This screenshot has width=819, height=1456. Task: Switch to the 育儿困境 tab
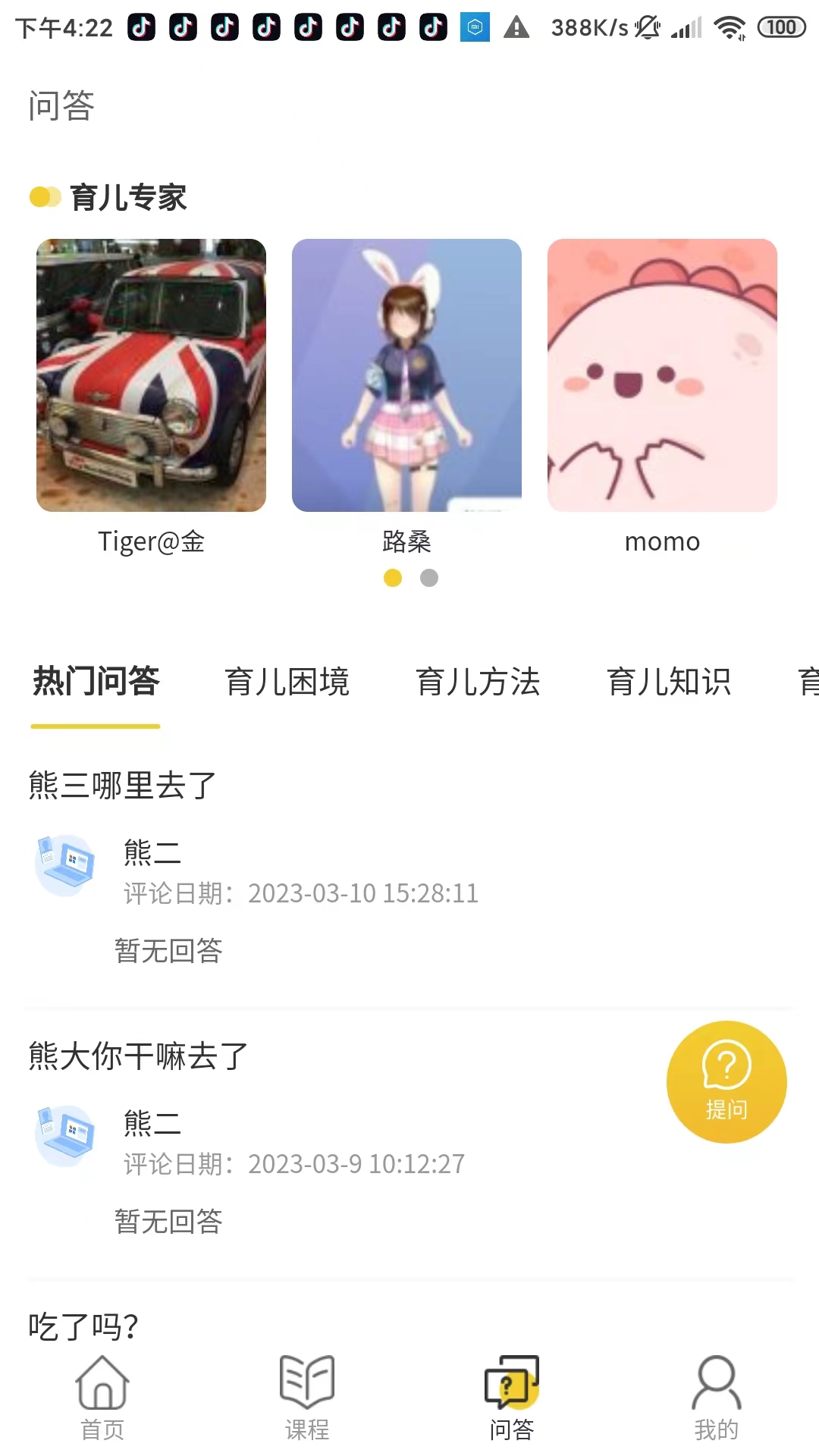point(287,682)
